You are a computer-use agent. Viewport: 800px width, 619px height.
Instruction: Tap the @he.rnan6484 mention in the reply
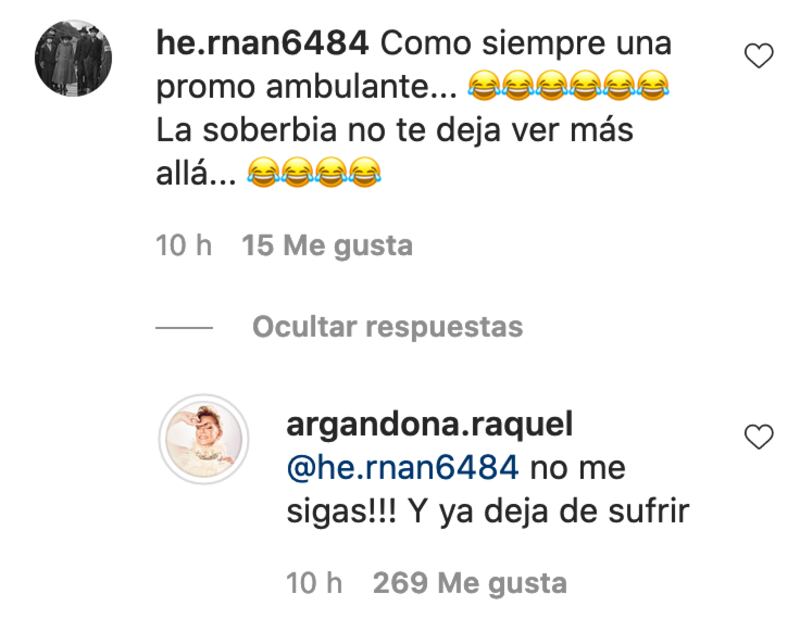(402, 466)
